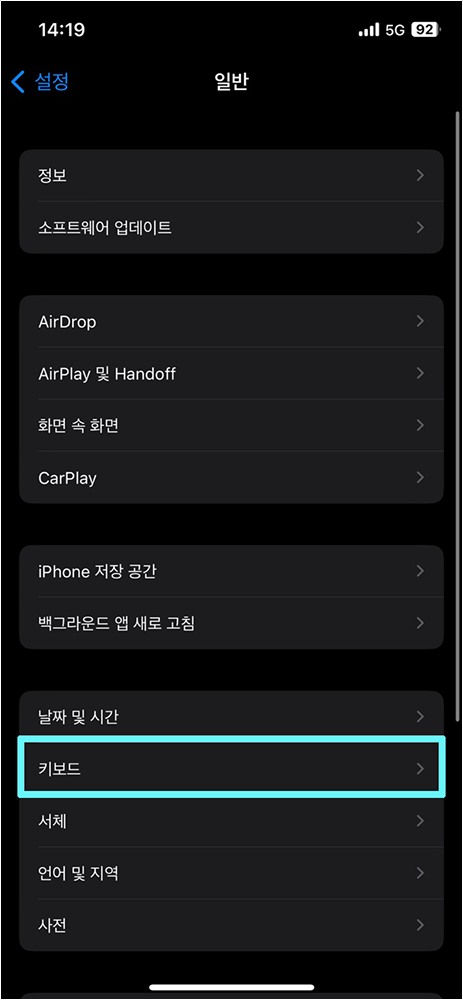Open AirDrop settings
The width and height of the screenshot is (463, 1000).
coord(232,321)
